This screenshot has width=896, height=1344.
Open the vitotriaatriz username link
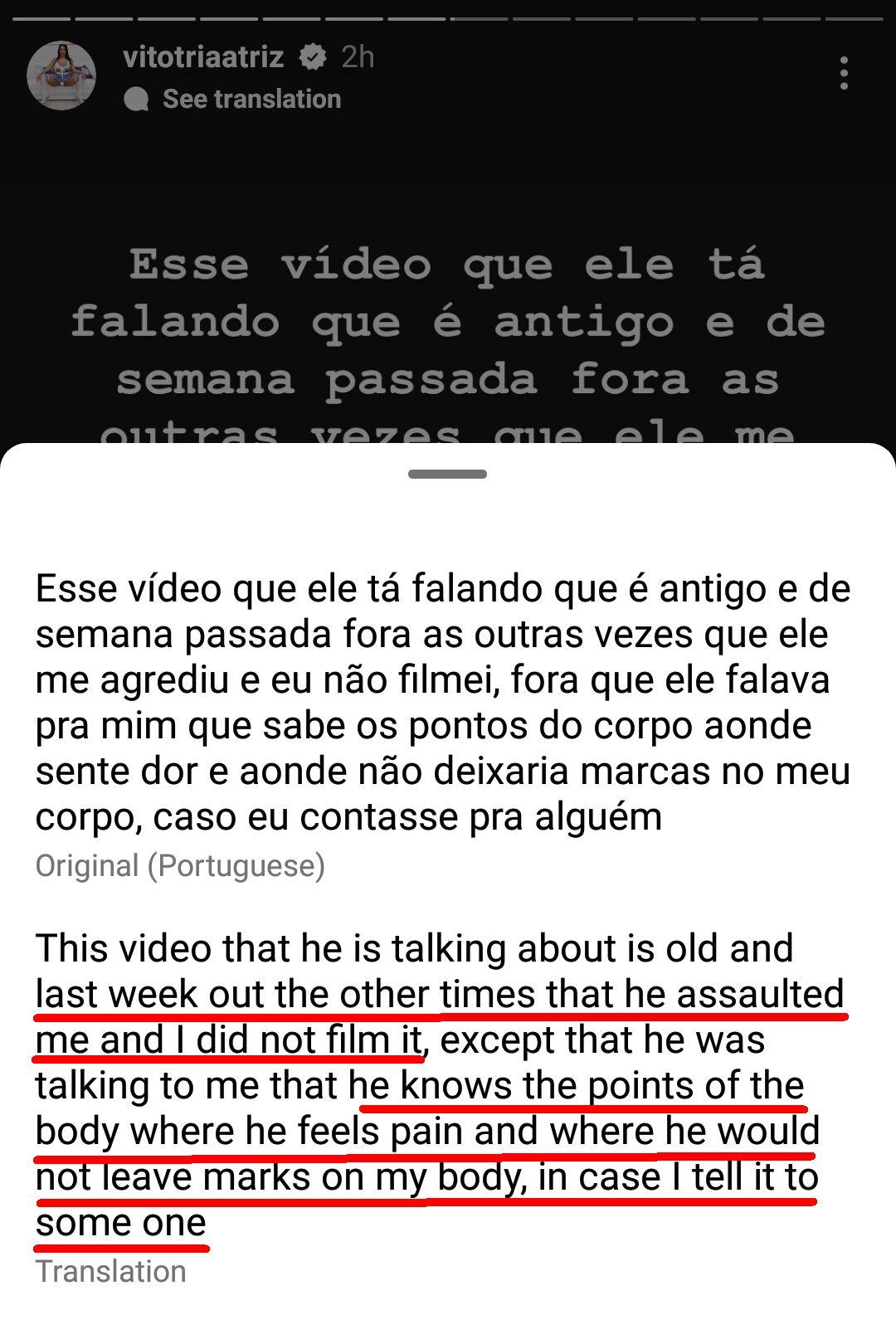[x=203, y=56]
